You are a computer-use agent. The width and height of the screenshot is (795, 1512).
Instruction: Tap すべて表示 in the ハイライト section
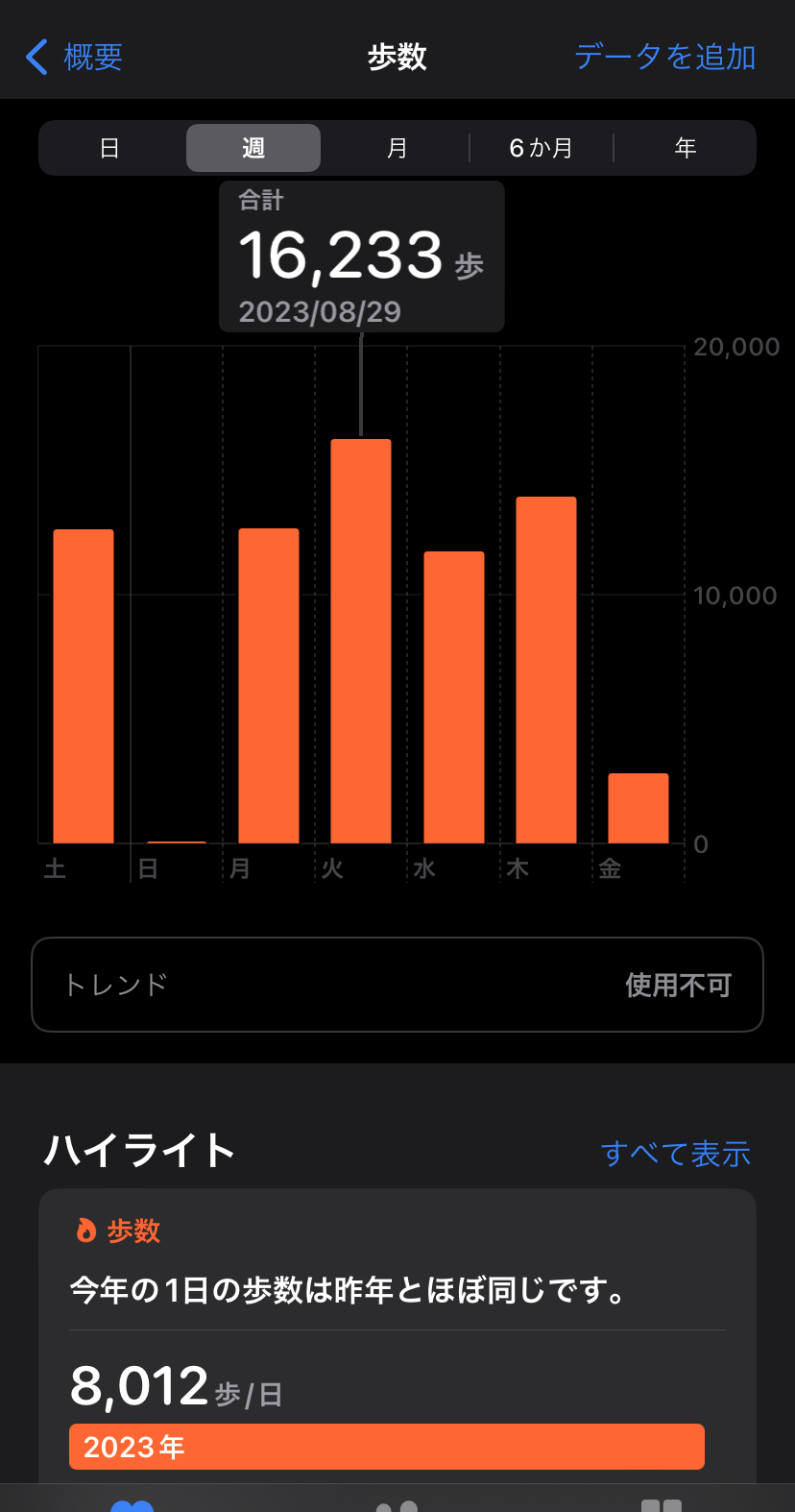coord(676,1154)
